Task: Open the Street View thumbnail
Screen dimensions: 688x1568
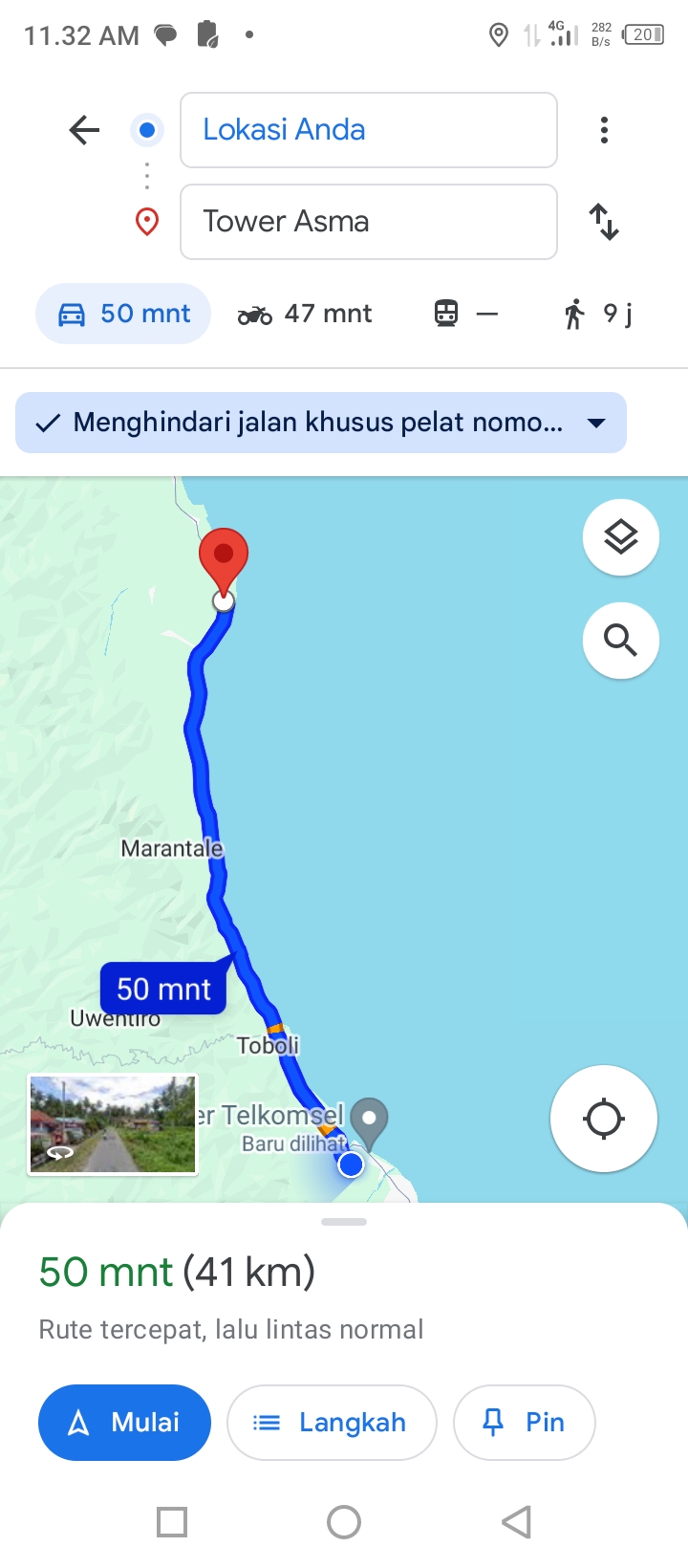Action: tap(113, 1124)
